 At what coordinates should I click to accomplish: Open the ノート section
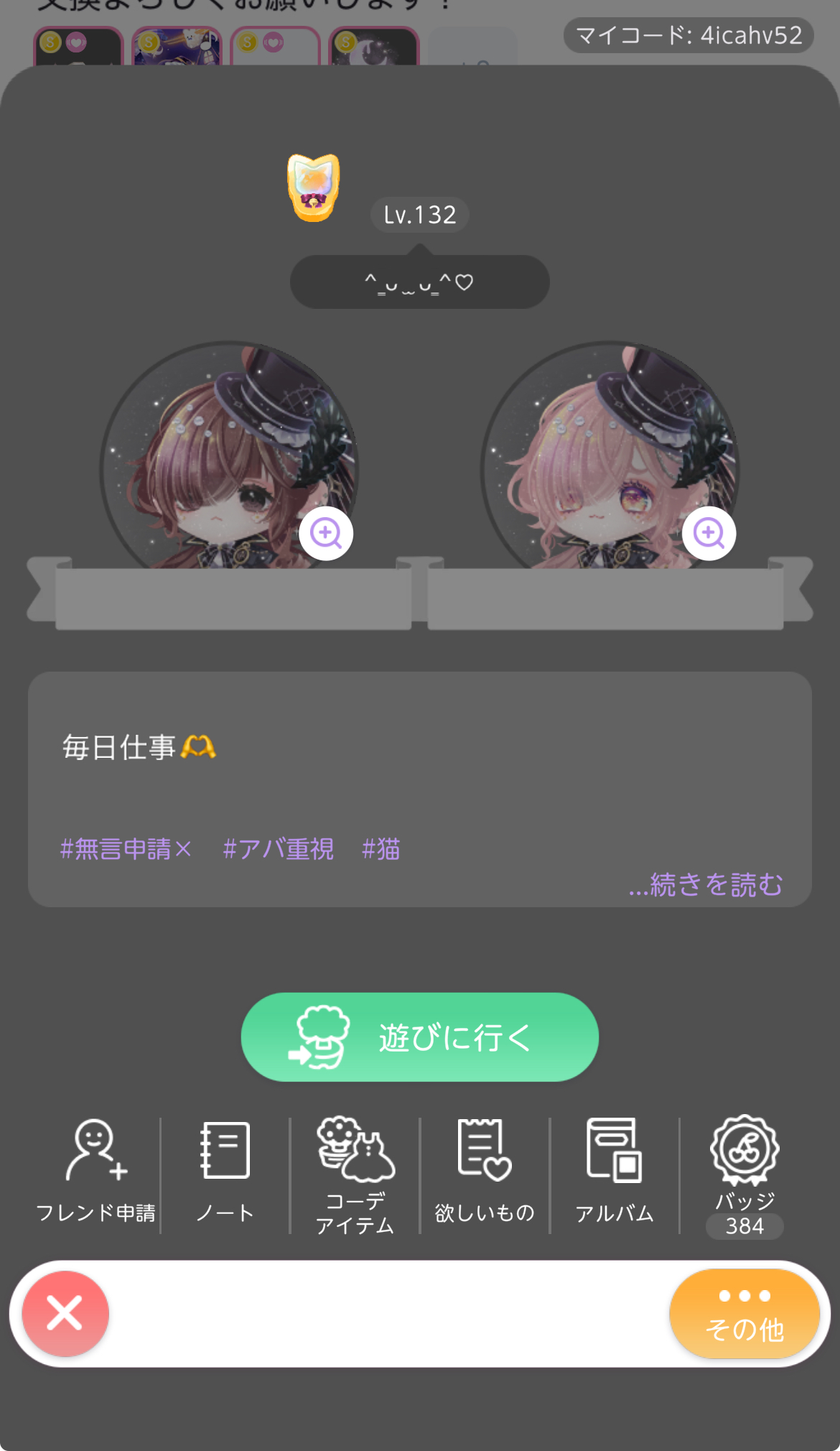tap(225, 1171)
